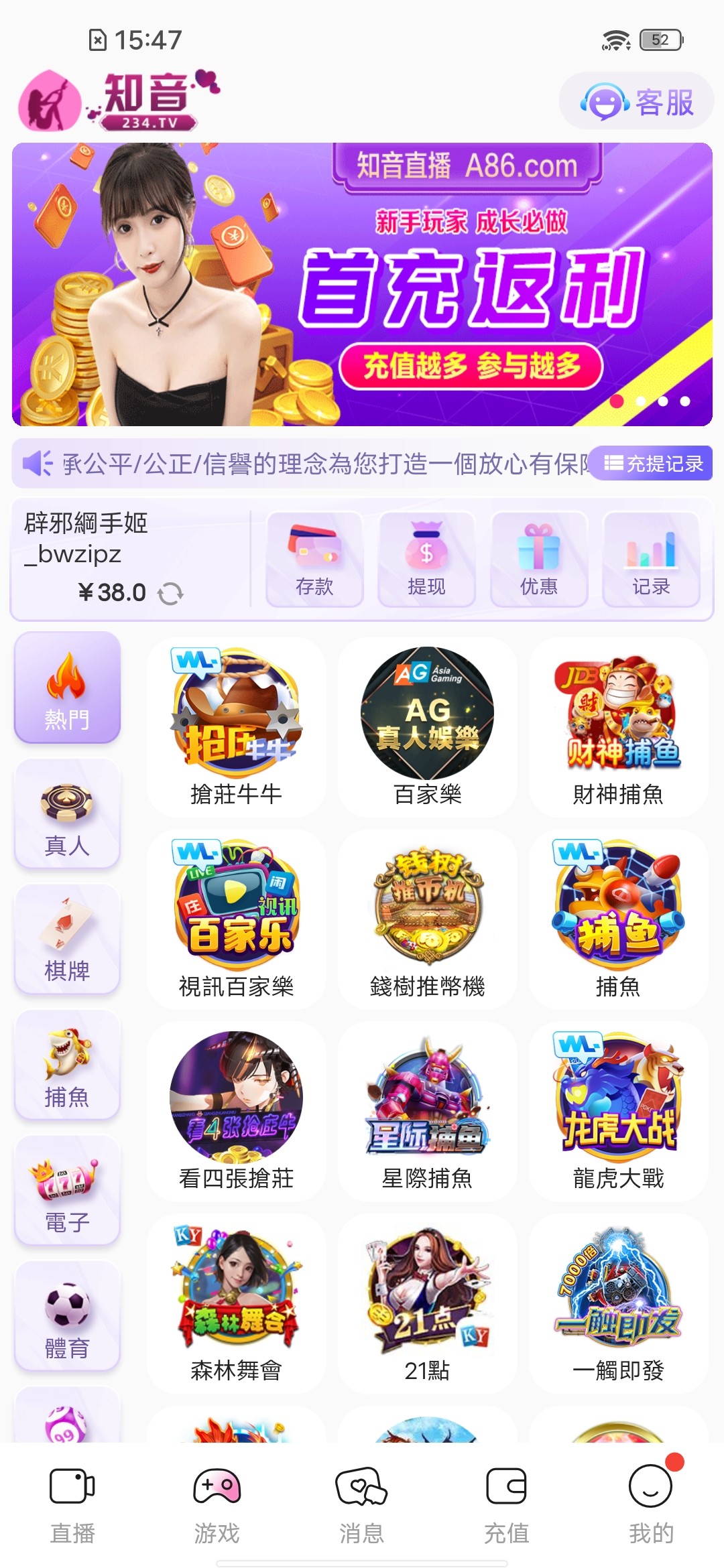The image size is (724, 1568).
Task: Refresh the ¥38.0 balance
Action: pyautogui.click(x=170, y=593)
